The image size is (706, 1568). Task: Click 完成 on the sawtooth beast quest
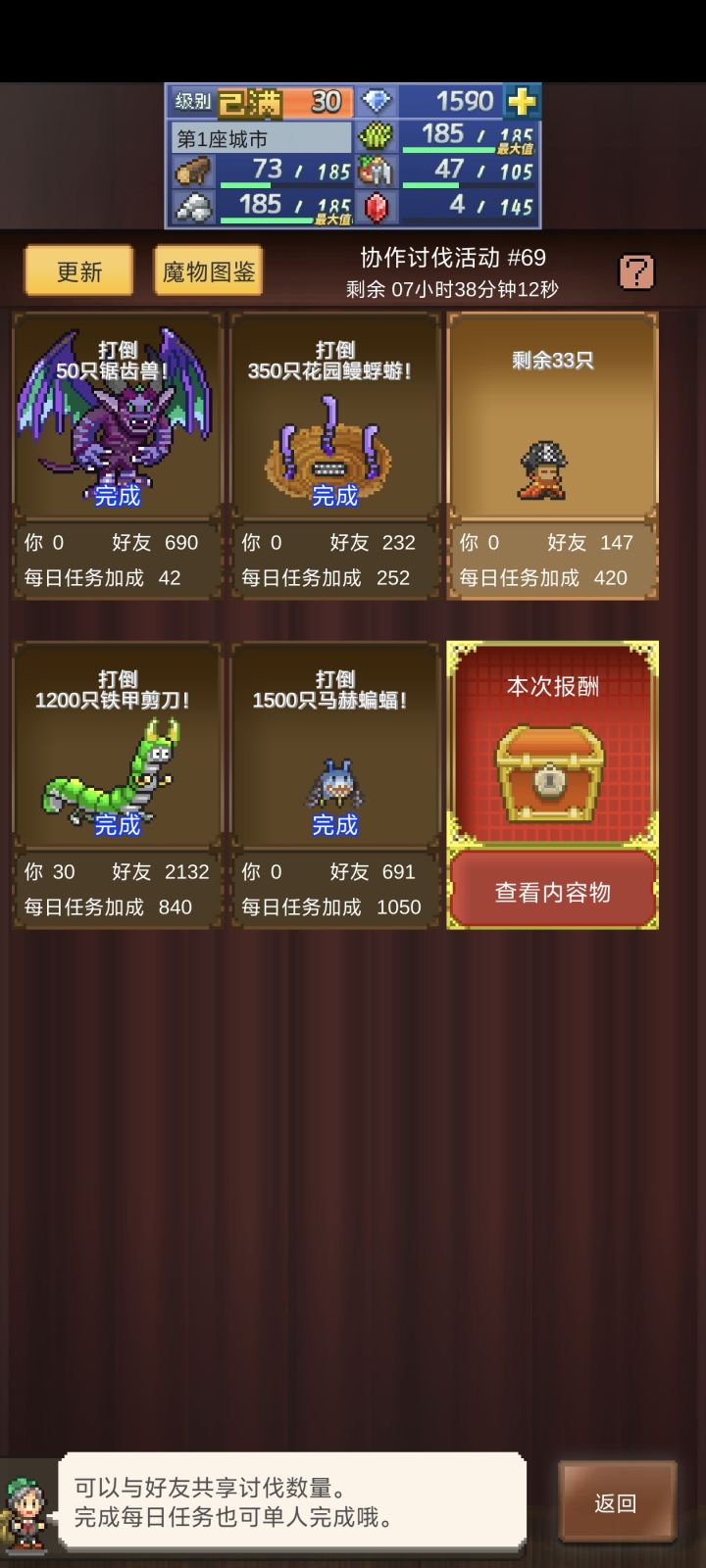[116, 497]
